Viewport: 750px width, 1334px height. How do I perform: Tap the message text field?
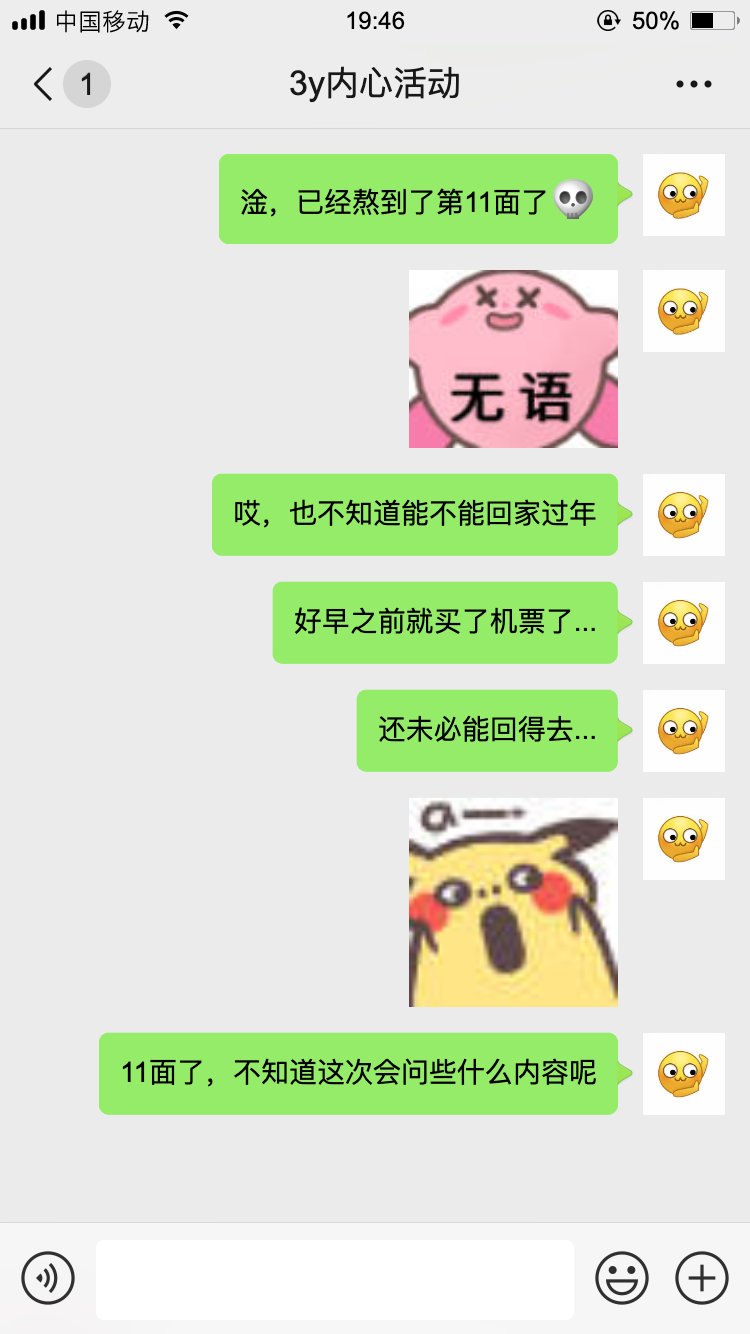[335, 1279]
